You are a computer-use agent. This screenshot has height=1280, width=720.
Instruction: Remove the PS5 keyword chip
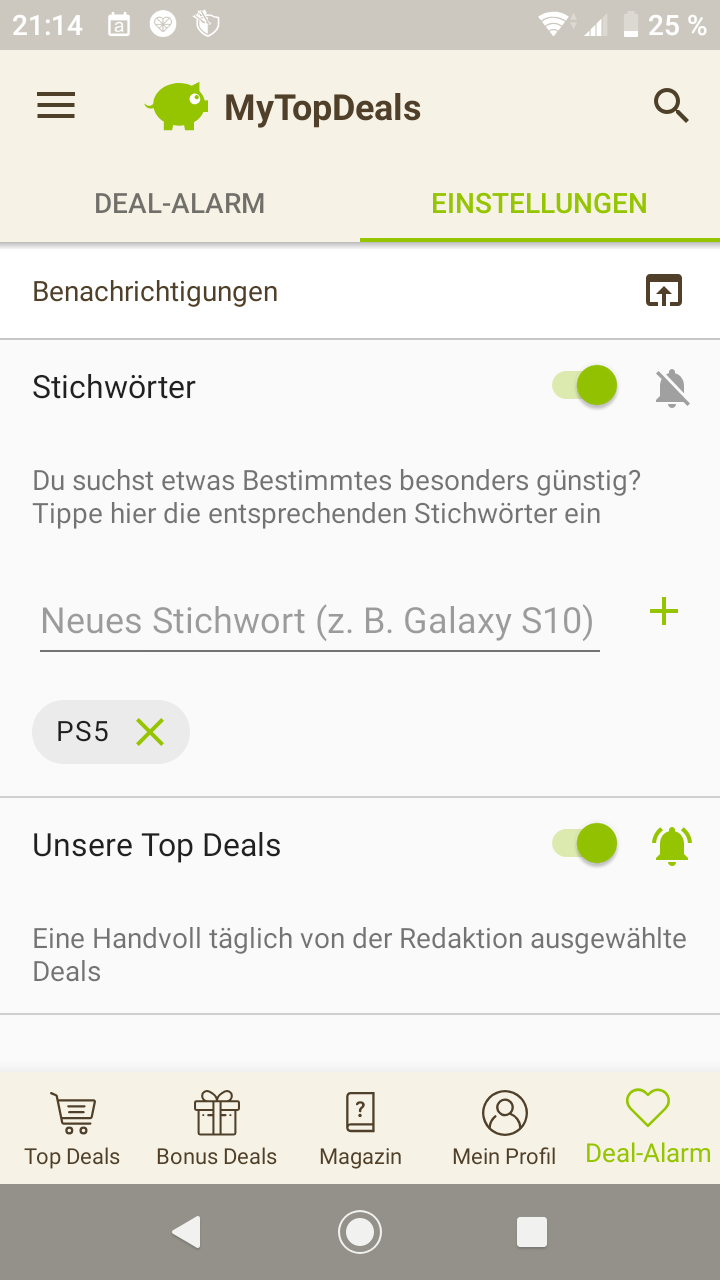pos(150,732)
